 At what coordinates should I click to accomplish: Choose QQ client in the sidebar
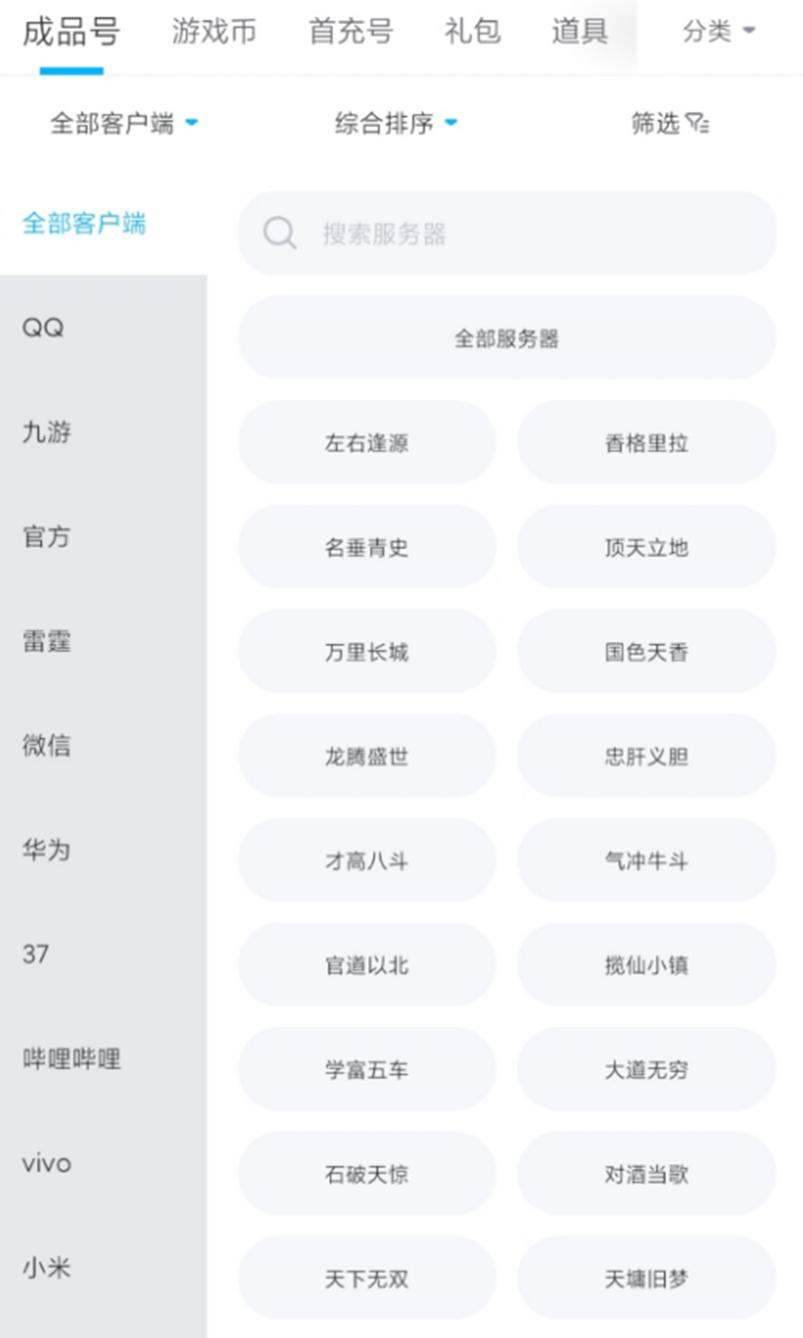(x=43, y=327)
